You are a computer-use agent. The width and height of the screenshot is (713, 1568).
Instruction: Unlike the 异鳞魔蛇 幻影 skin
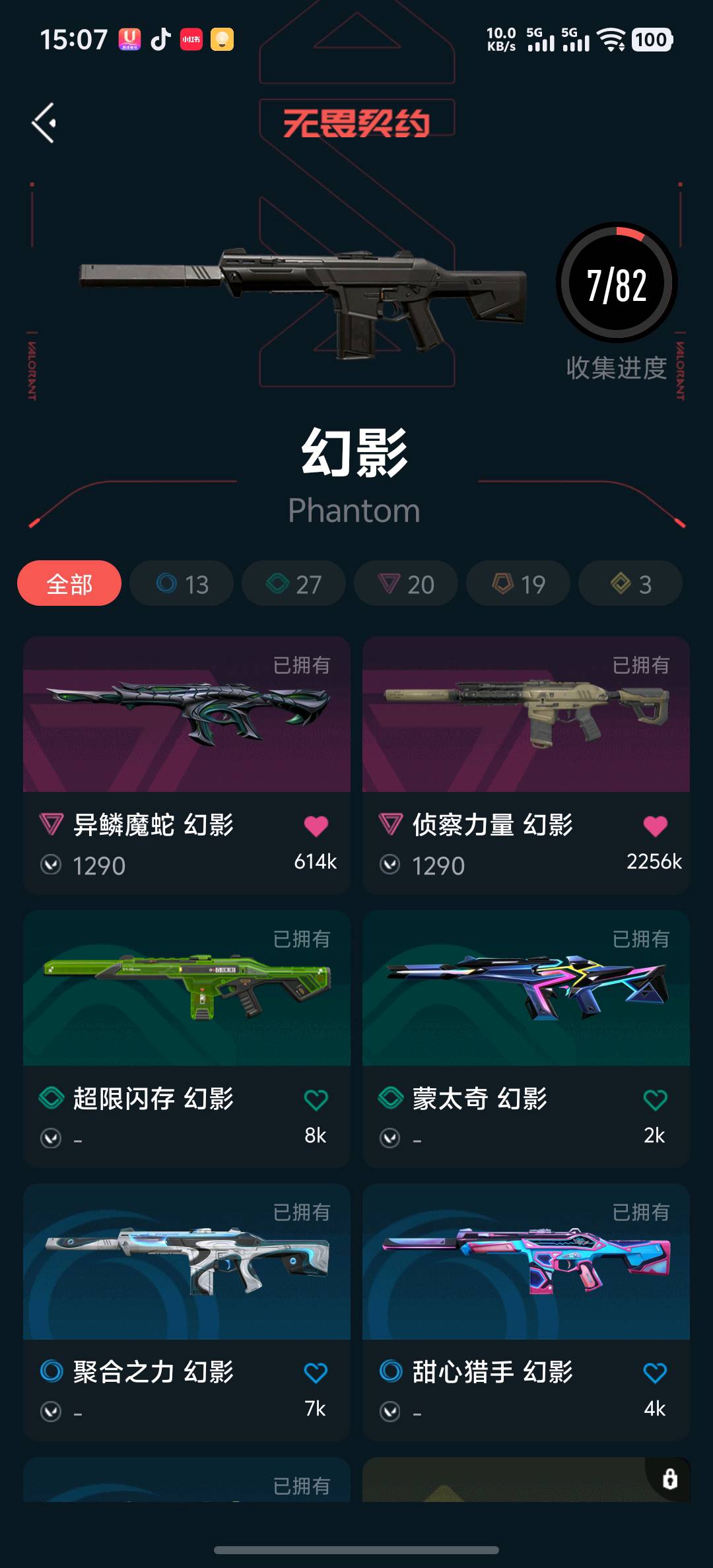pyautogui.click(x=316, y=826)
